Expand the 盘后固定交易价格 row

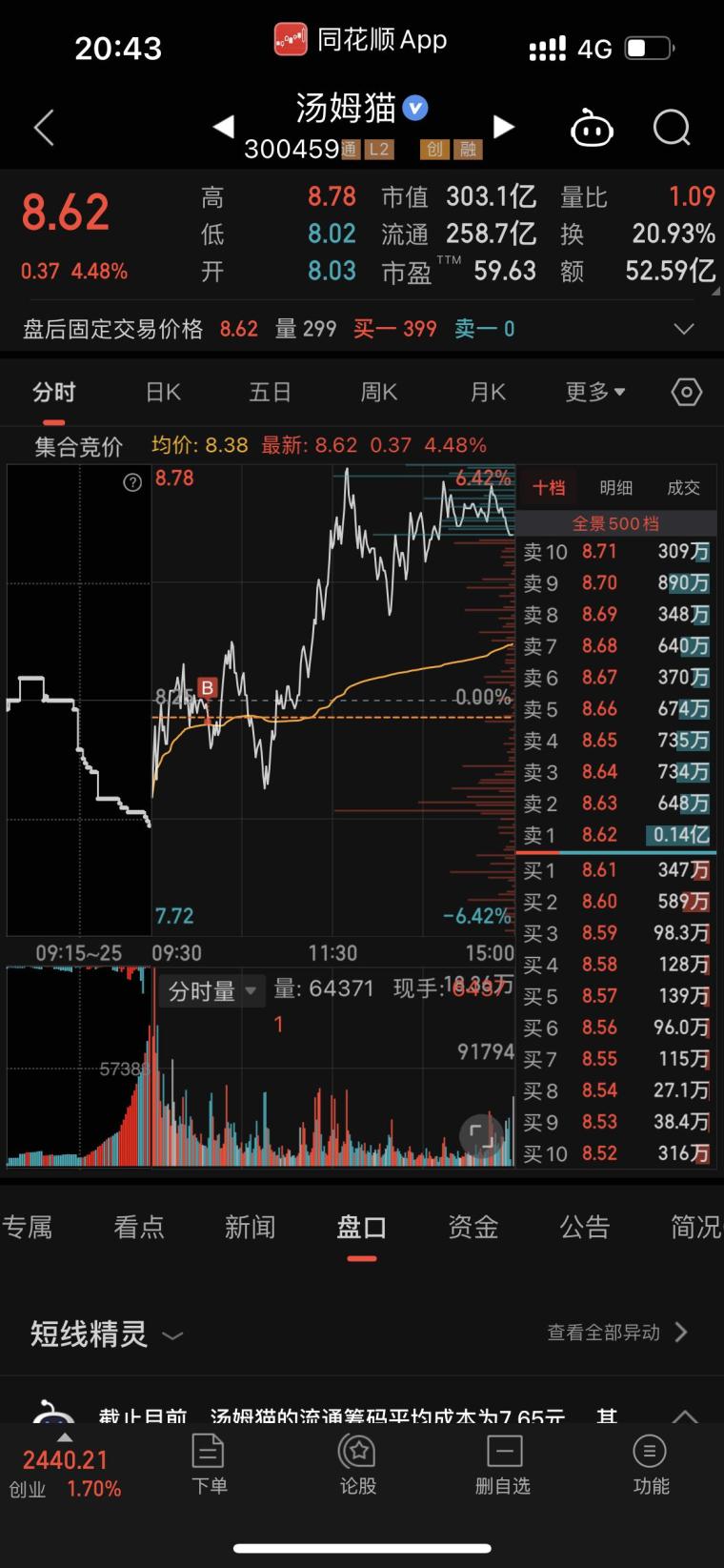click(683, 329)
